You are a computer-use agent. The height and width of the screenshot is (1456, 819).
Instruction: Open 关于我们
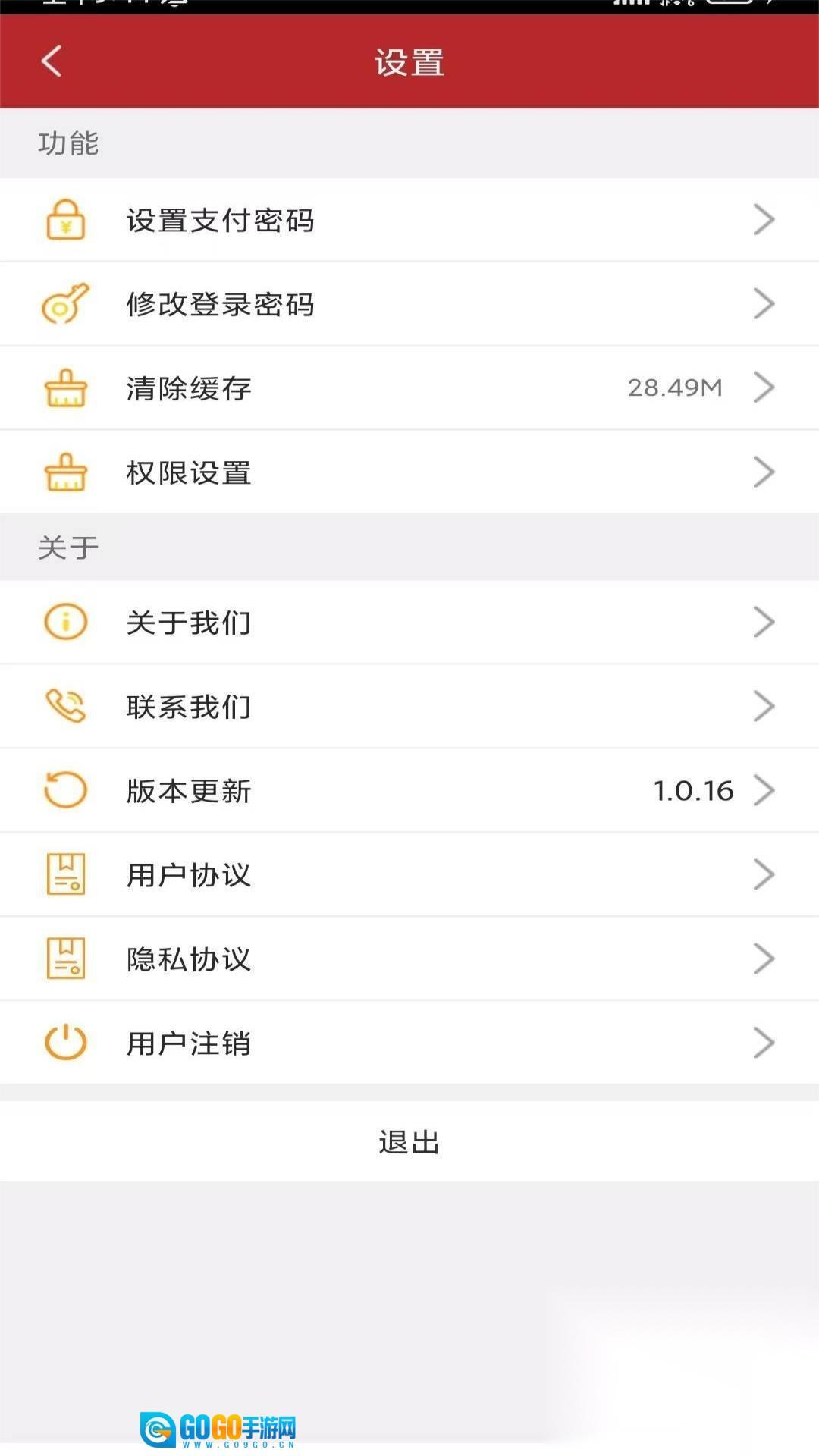[x=409, y=623]
